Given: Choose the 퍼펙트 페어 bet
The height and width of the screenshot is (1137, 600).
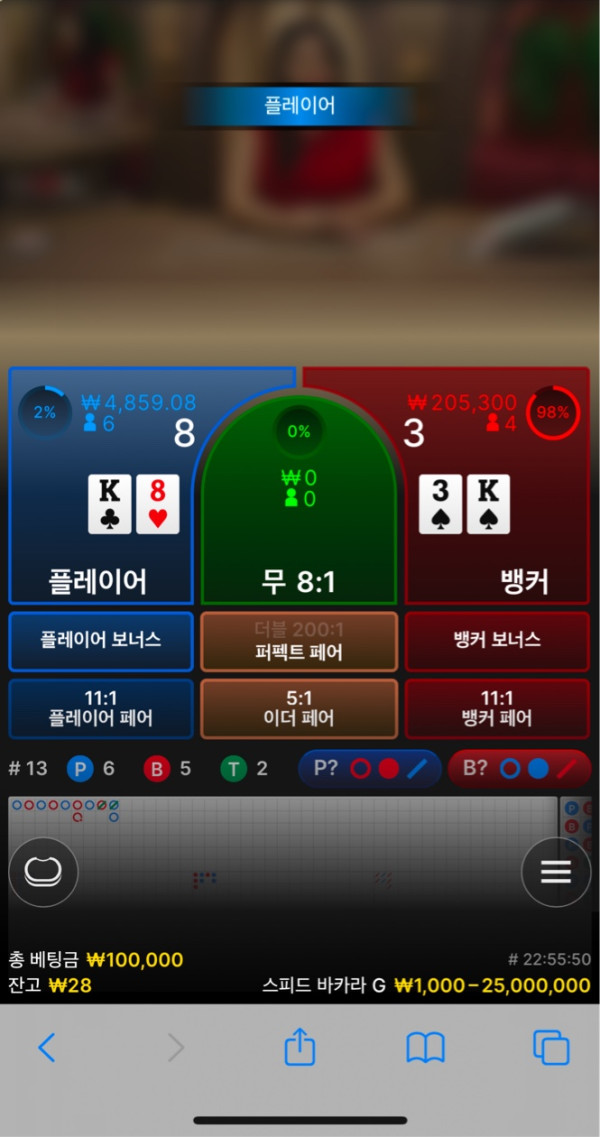Looking at the screenshot, I should pos(299,641).
